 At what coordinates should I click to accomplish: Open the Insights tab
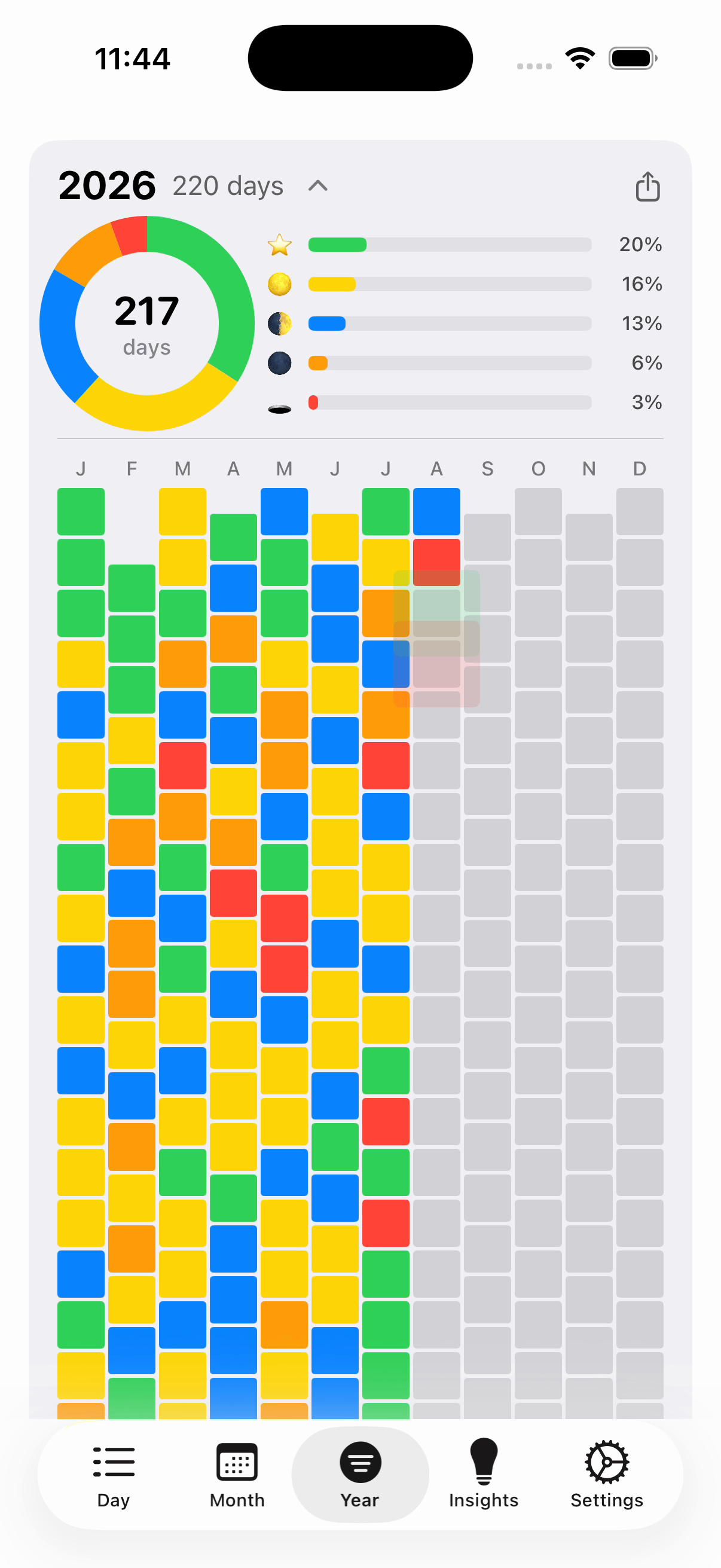point(483,1474)
